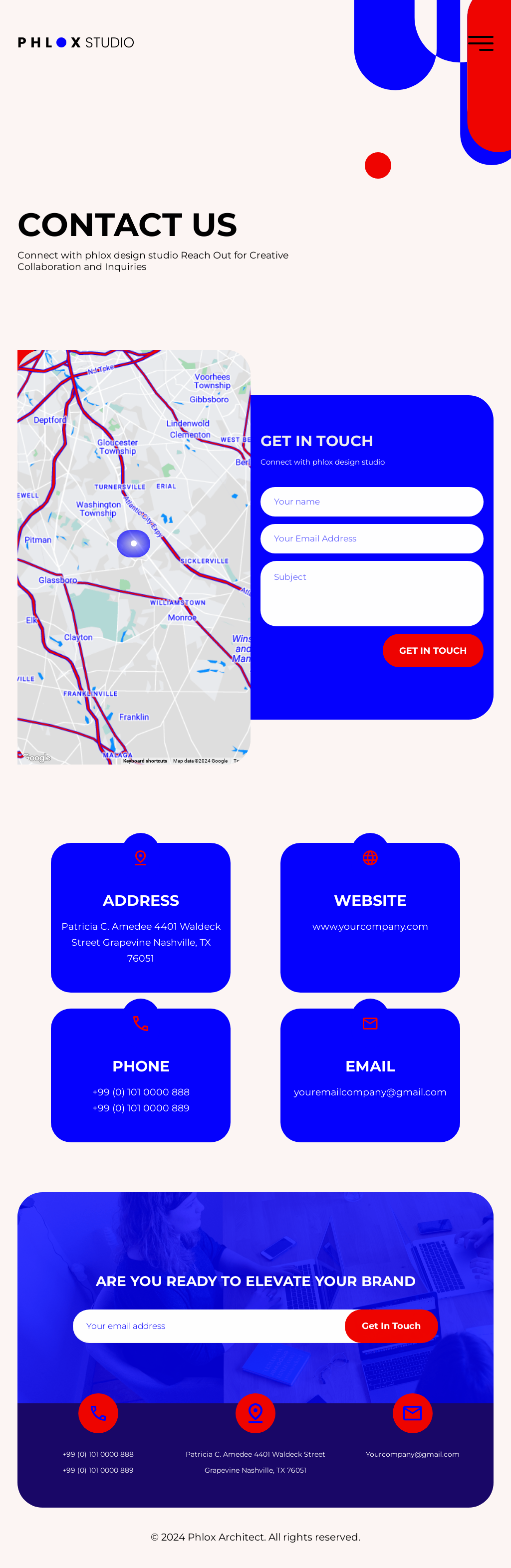
Task: Tap the Your name field
Action: [x=372, y=502]
